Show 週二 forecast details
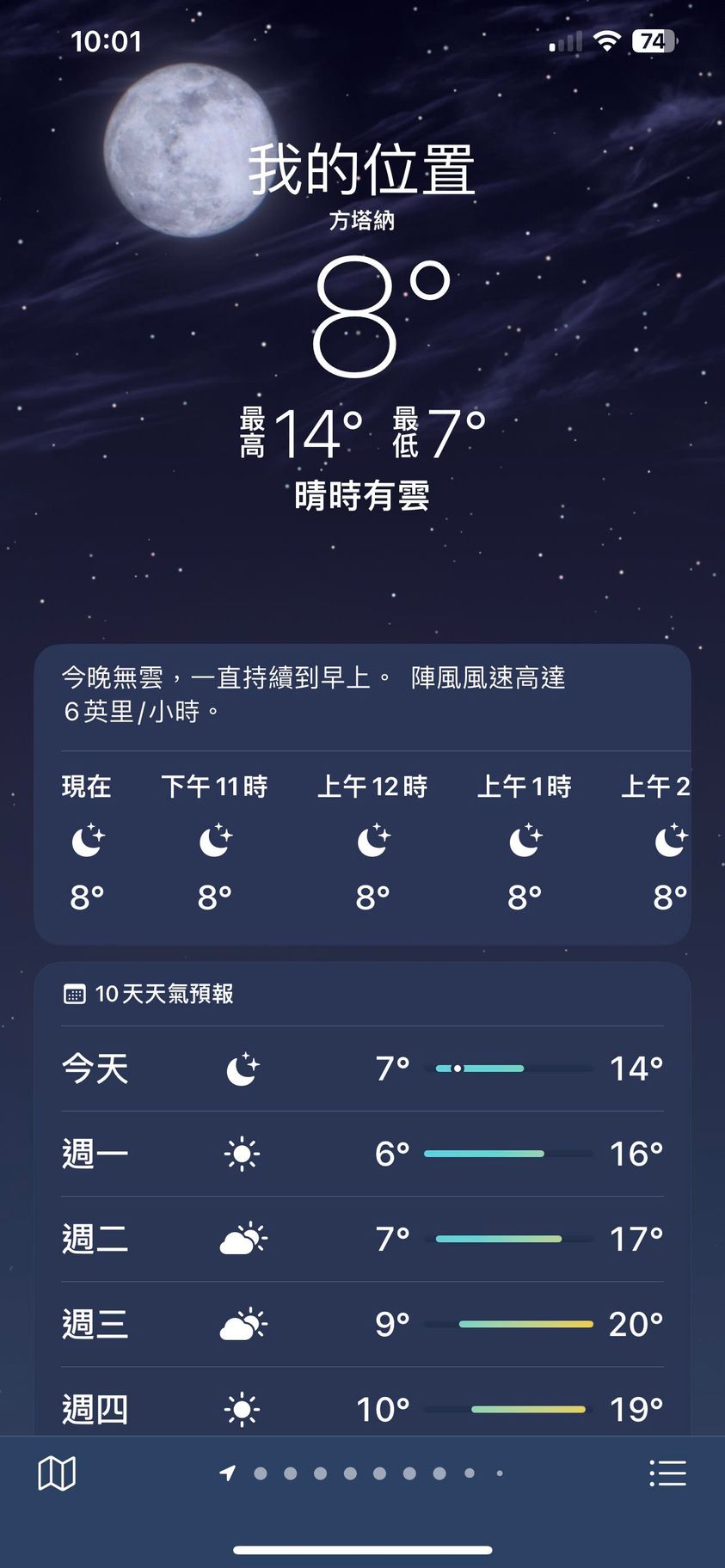Screen dimensions: 725x1568 tap(361, 1239)
